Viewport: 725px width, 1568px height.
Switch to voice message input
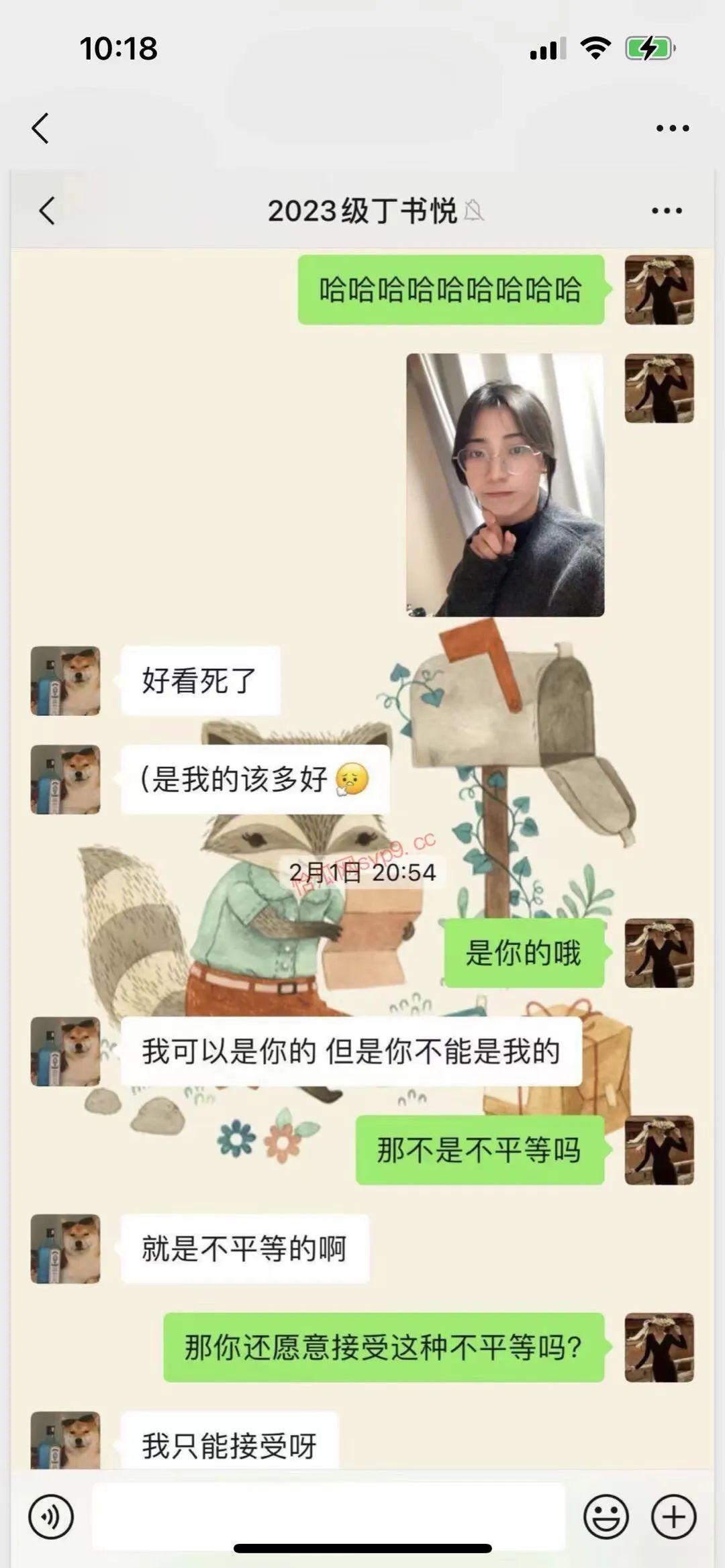[51, 1516]
